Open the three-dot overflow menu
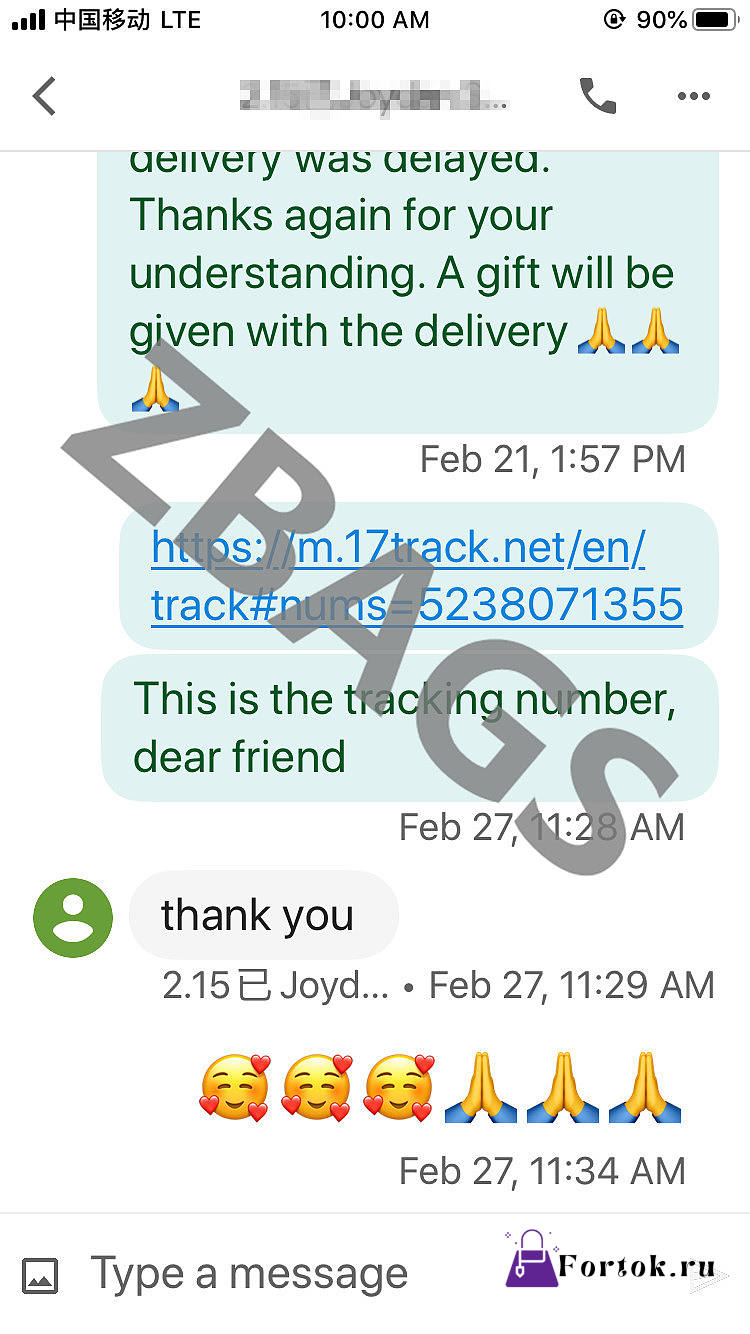The width and height of the screenshot is (750, 1334). click(x=693, y=97)
